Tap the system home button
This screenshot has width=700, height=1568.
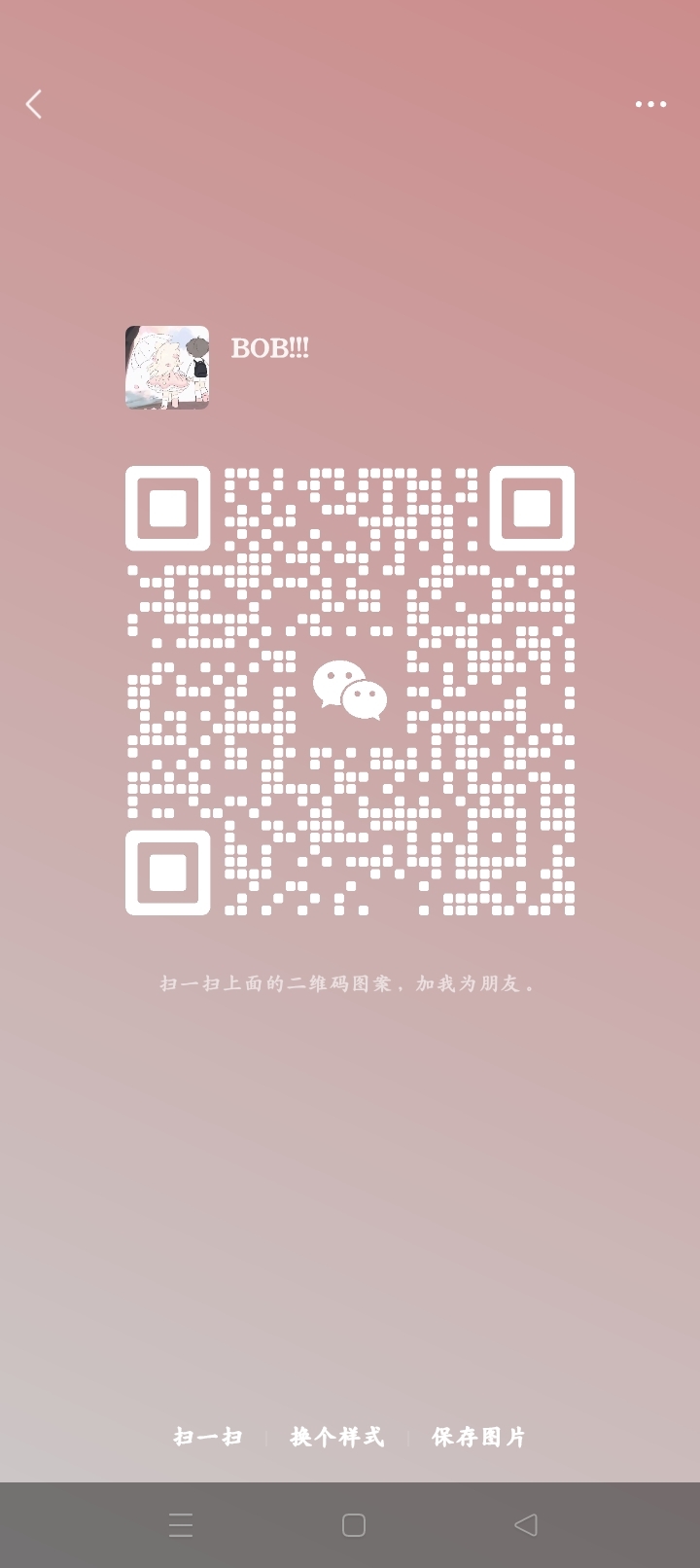tap(354, 1525)
